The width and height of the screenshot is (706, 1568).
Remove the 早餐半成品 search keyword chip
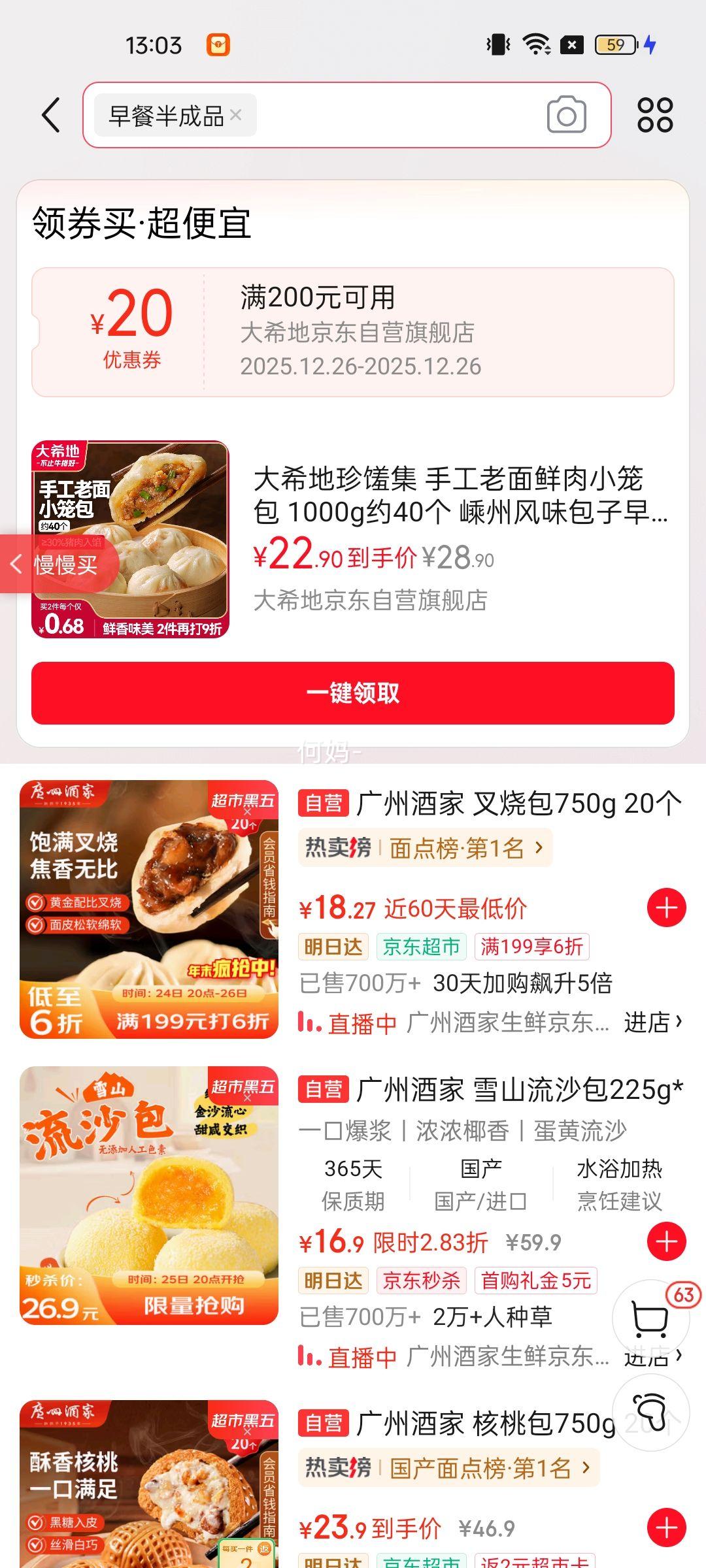236,115
